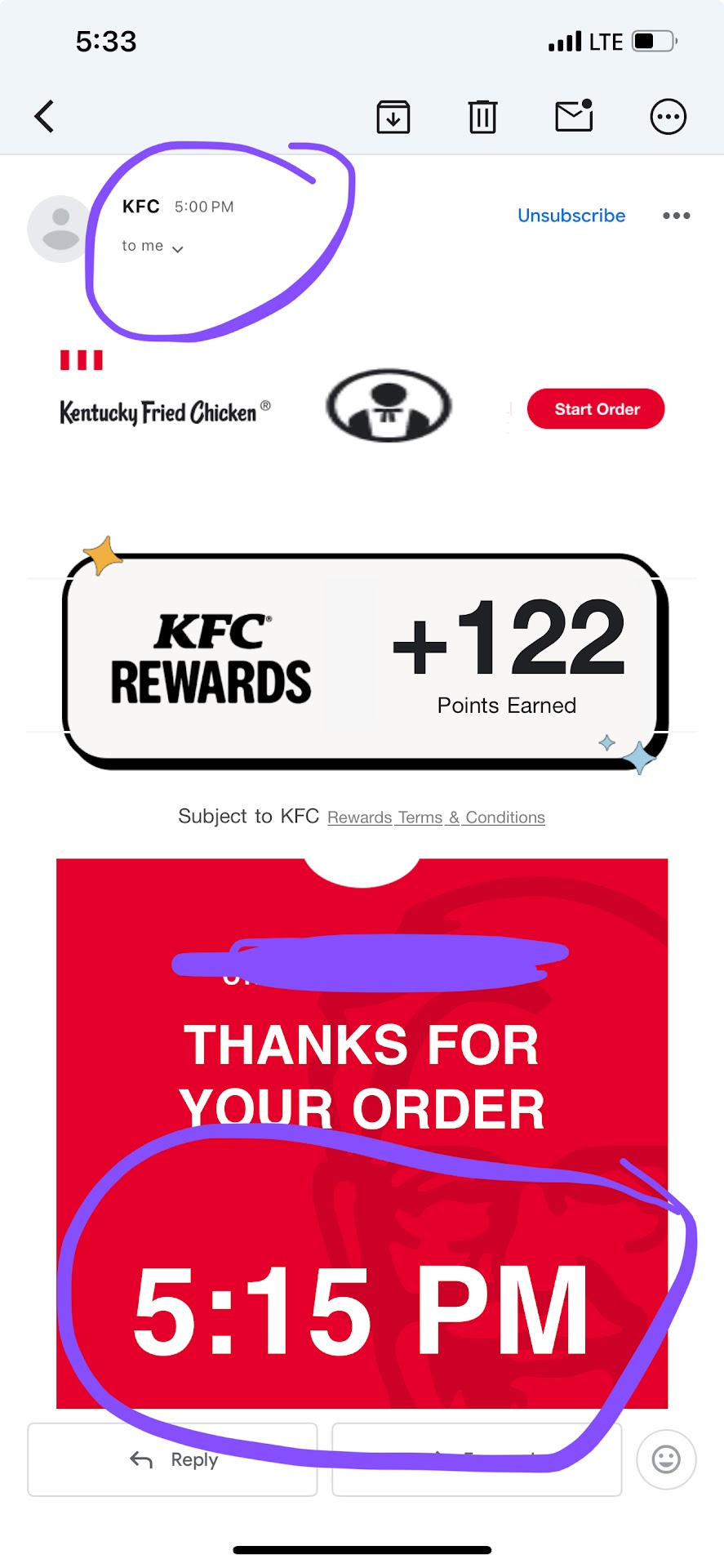Expand the 'to me' recipient details
The width and height of the screenshot is (724, 1568).
coord(177,248)
